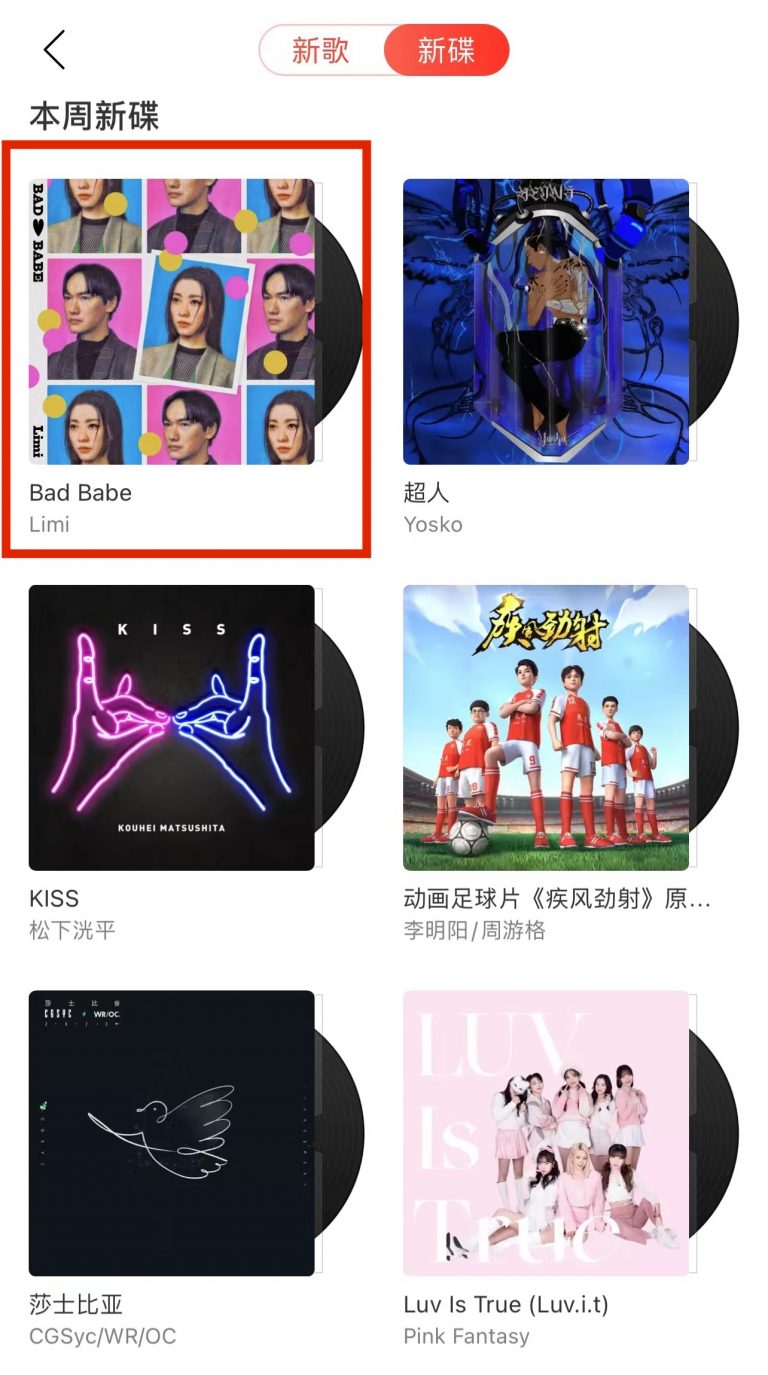Open the 莎士比亚 album by CGSyc/WR/OC
Viewport: 768px width, 1375px height.
tap(172, 1133)
